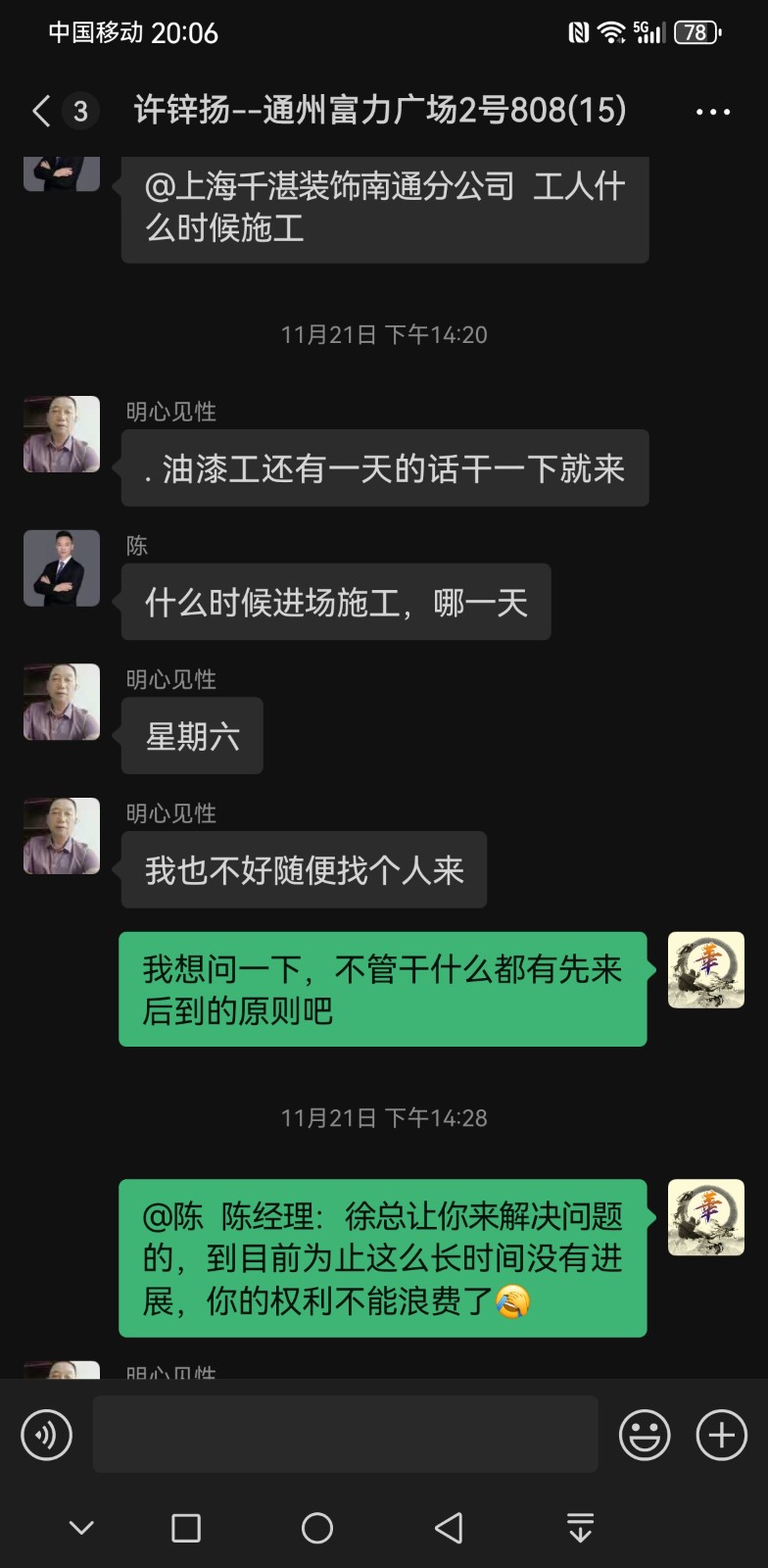Open the recent apps overview
768x1568 pixels.
tap(186, 1528)
